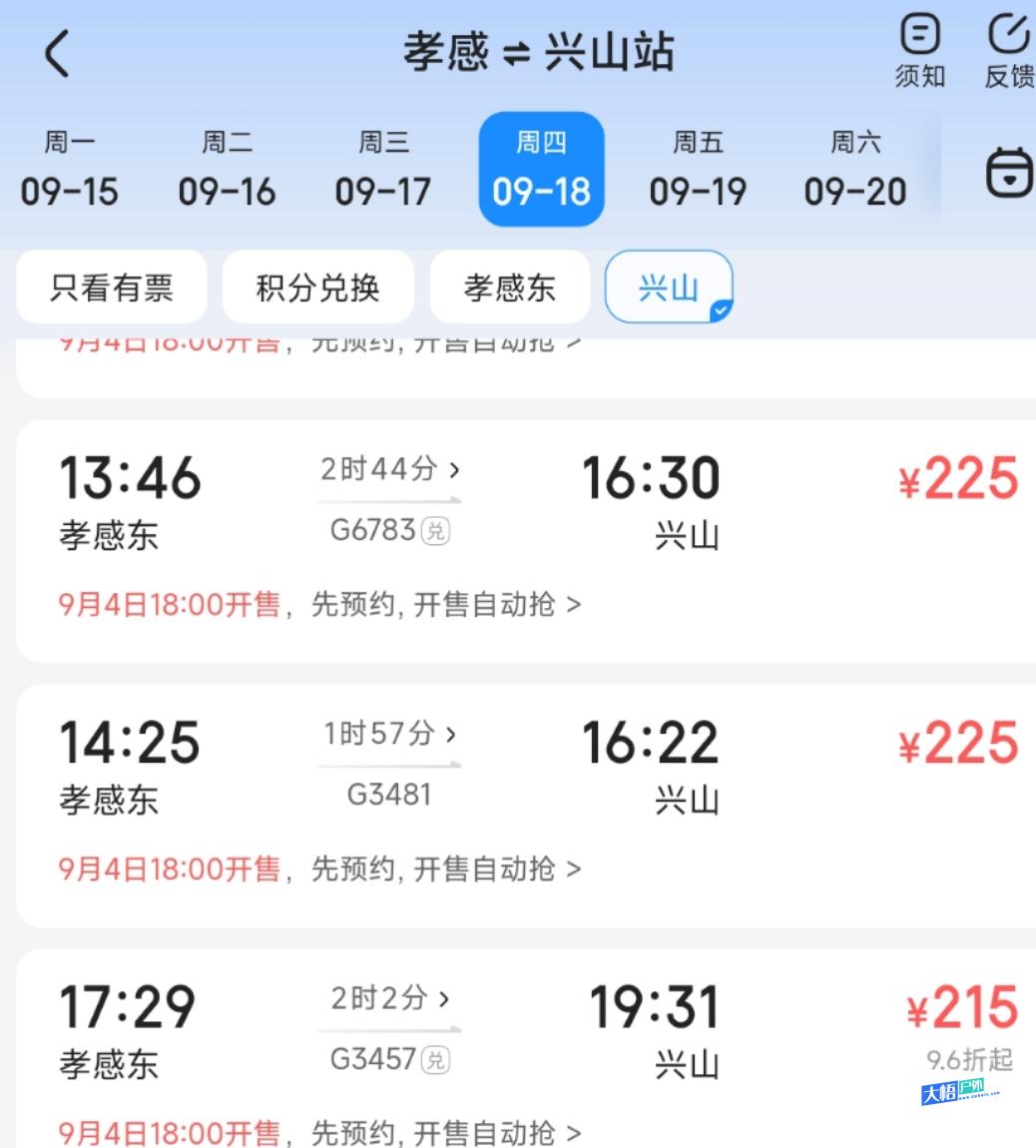Enable the 只看有票 filter
This screenshot has width=1036, height=1148.
pyautogui.click(x=112, y=287)
